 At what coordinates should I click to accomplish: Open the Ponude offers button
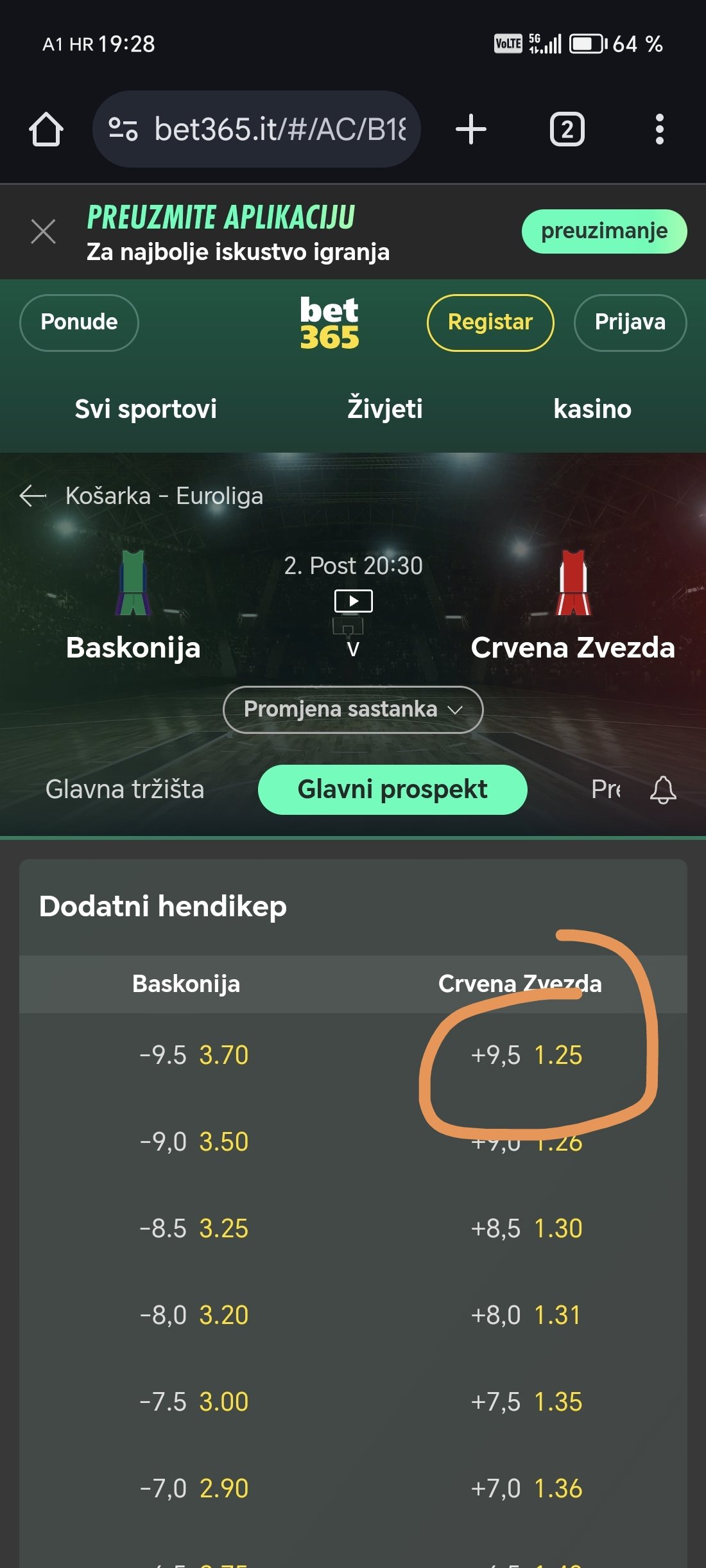pos(79,322)
